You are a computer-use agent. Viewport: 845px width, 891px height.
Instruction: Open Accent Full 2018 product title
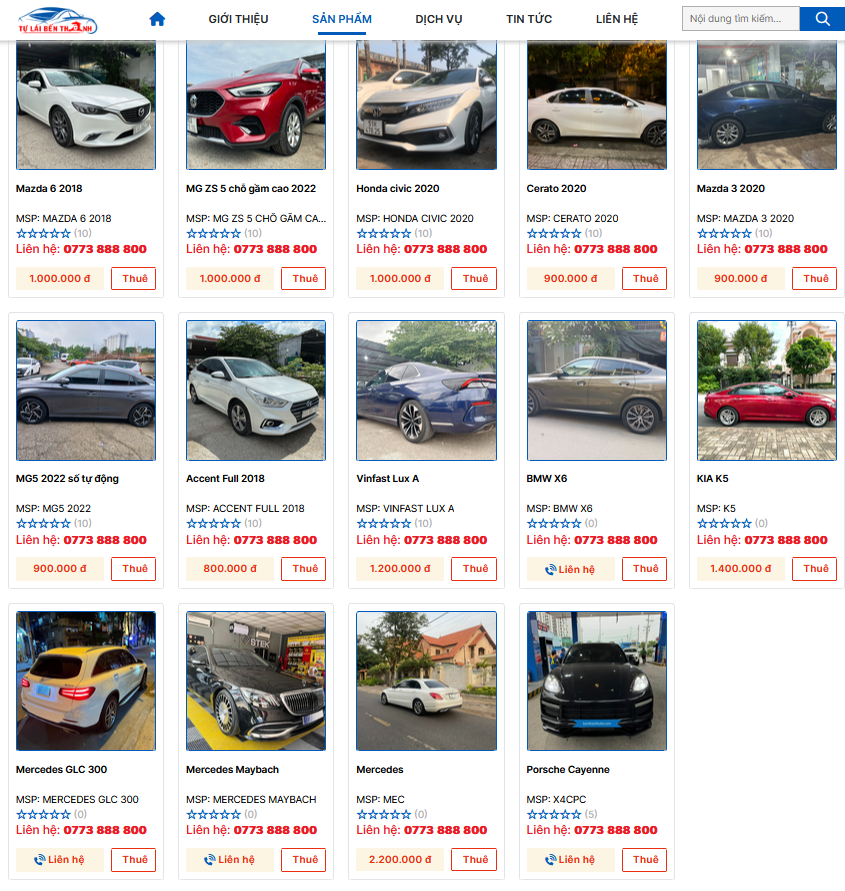pos(225,479)
